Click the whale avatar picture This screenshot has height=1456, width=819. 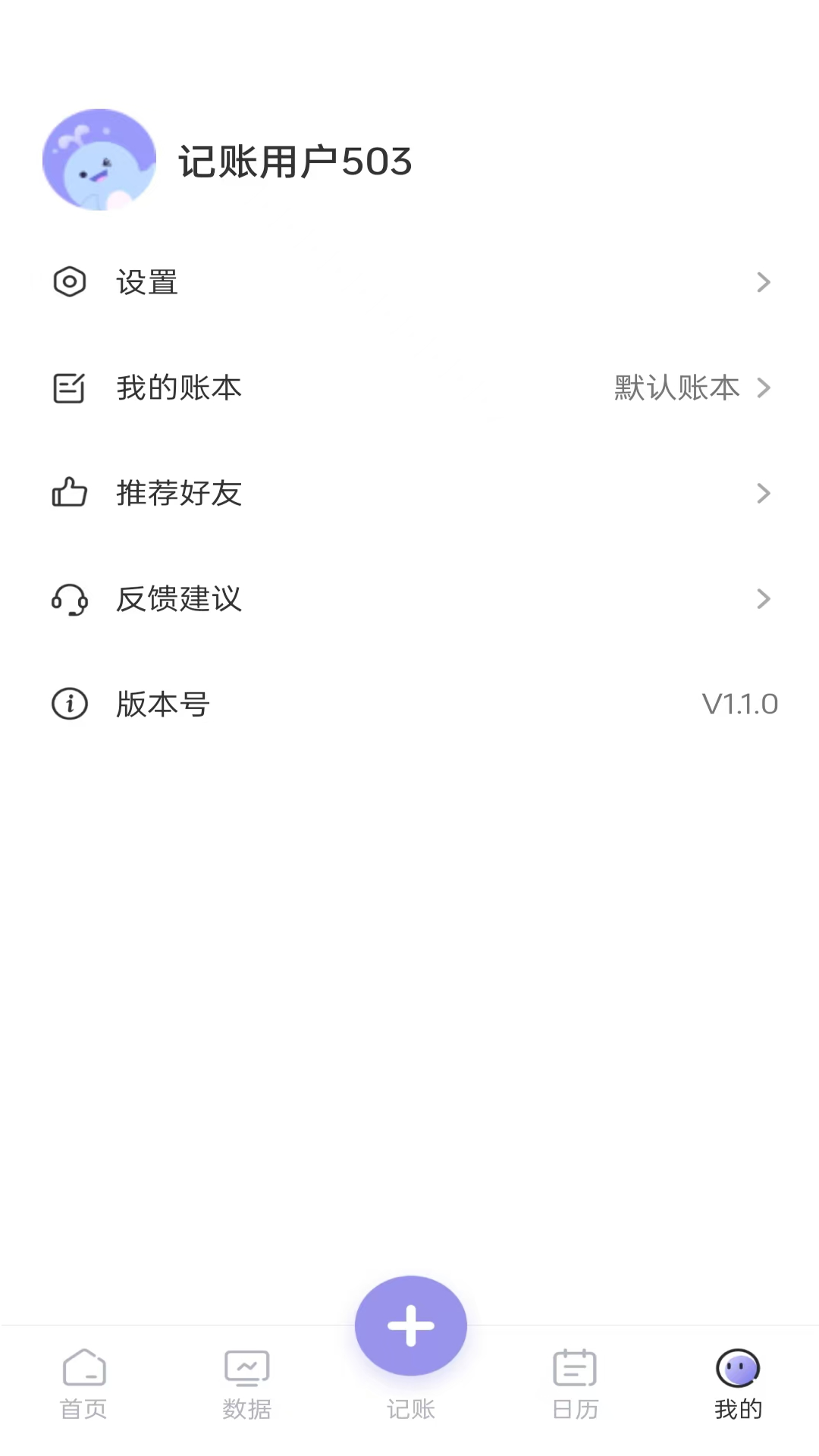coord(99,159)
